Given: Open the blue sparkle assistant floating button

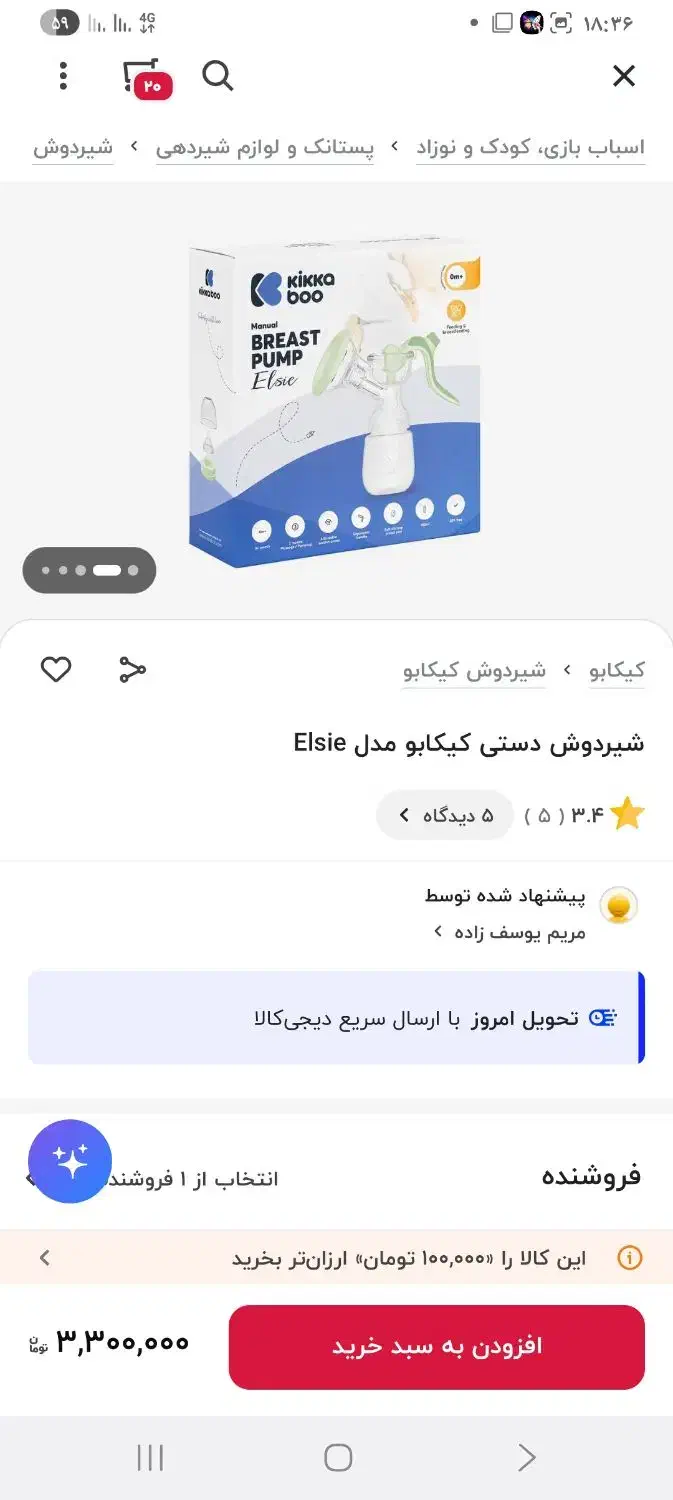Looking at the screenshot, I should click(x=70, y=1161).
